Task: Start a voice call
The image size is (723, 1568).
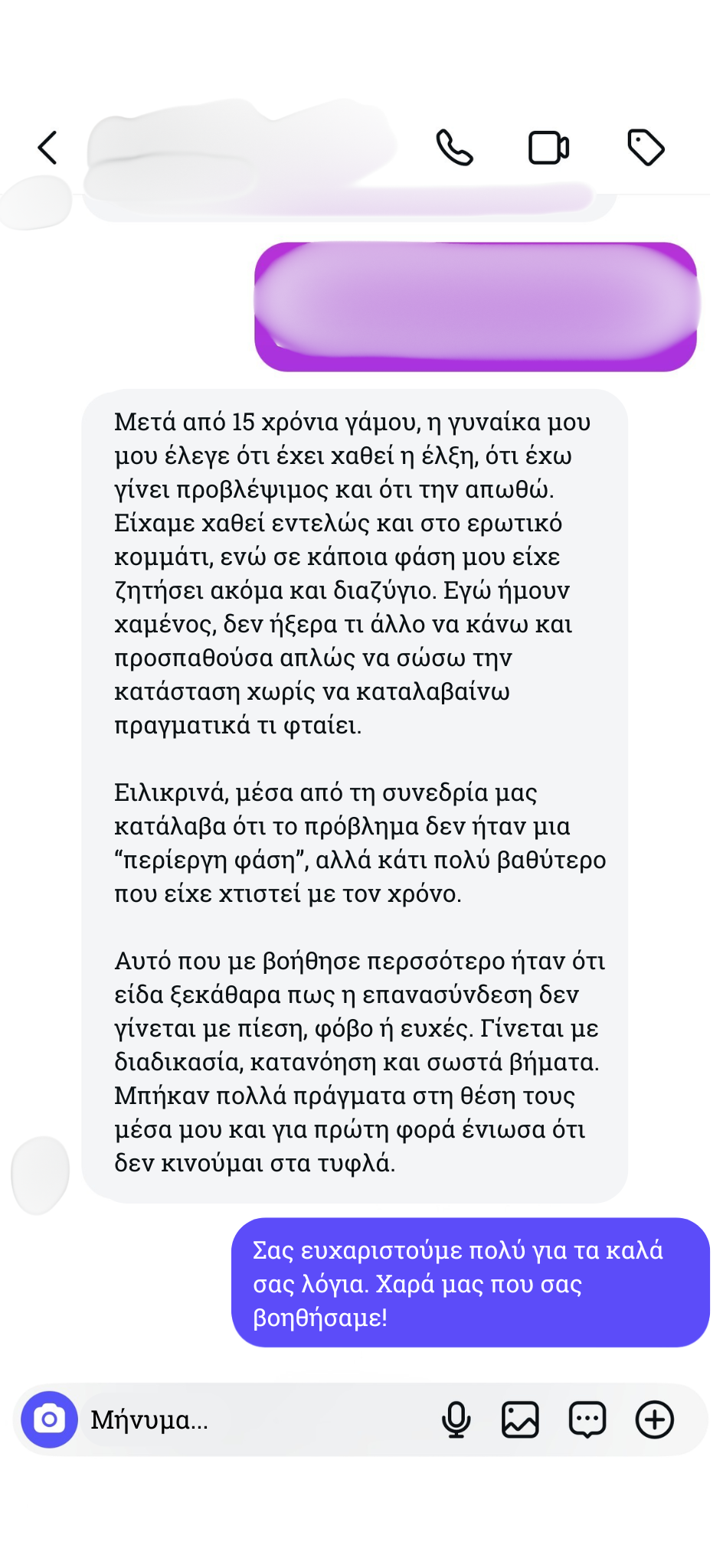Action: coord(455,148)
